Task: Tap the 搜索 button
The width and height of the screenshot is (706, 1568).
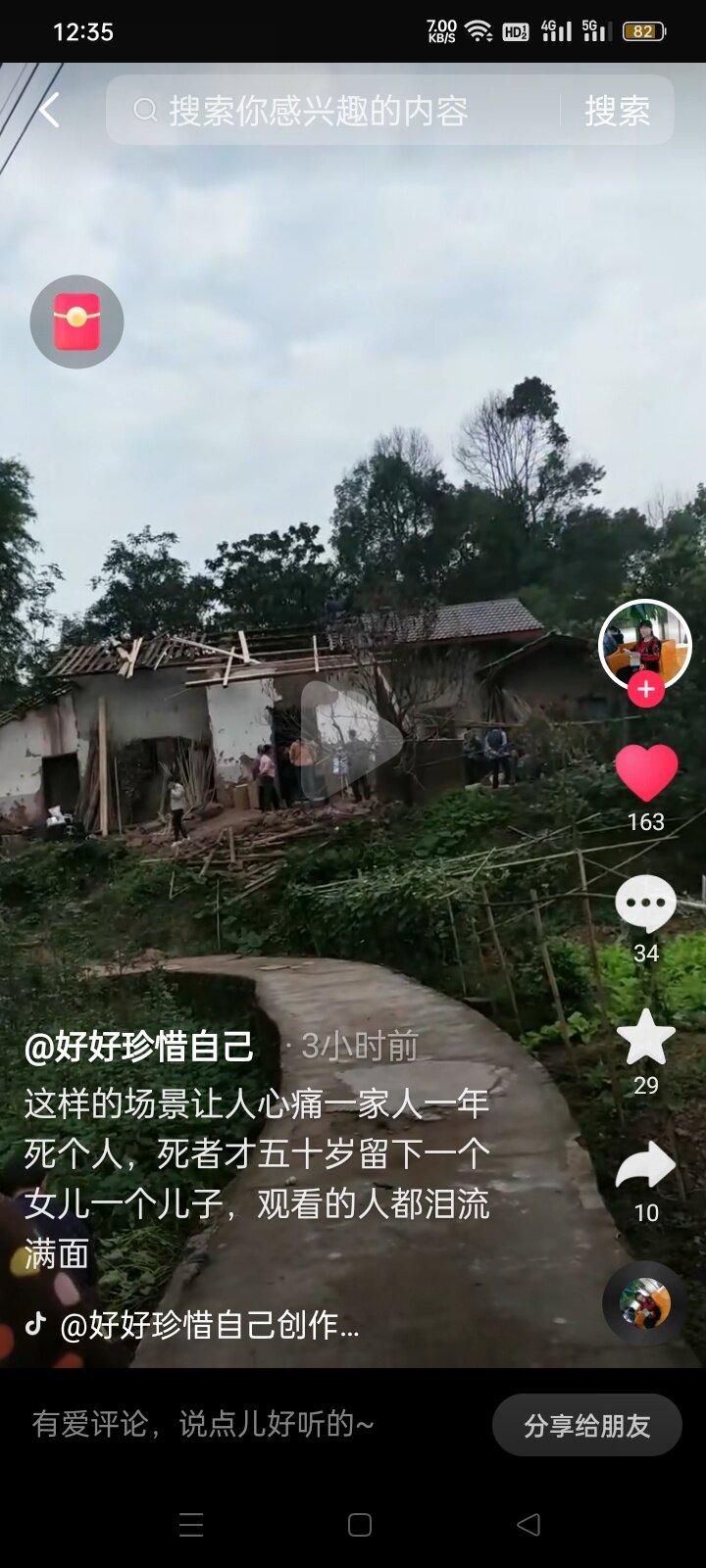Action: click(x=617, y=111)
